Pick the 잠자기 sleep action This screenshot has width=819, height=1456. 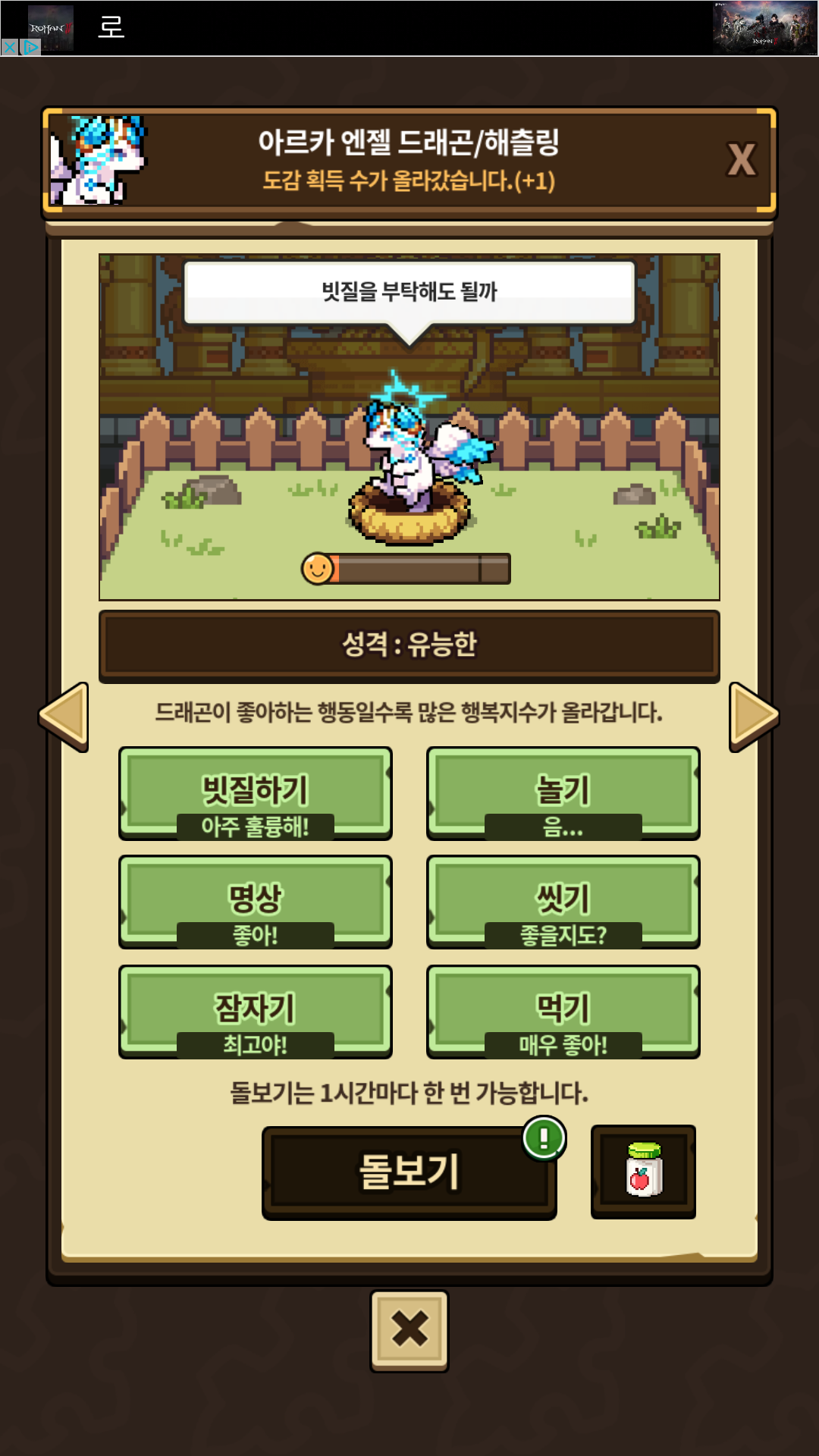point(256,1012)
